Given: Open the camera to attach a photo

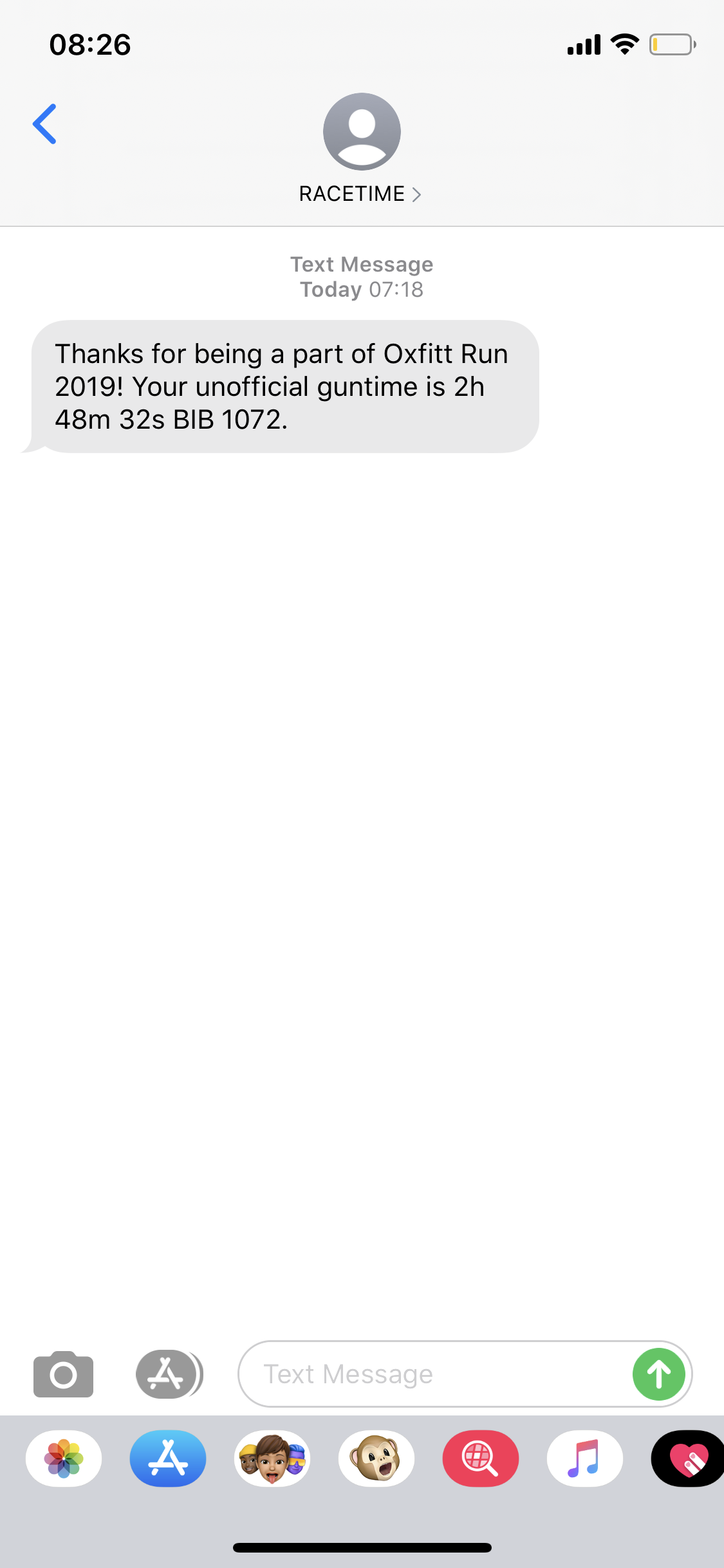Looking at the screenshot, I should pyautogui.click(x=63, y=1374).
